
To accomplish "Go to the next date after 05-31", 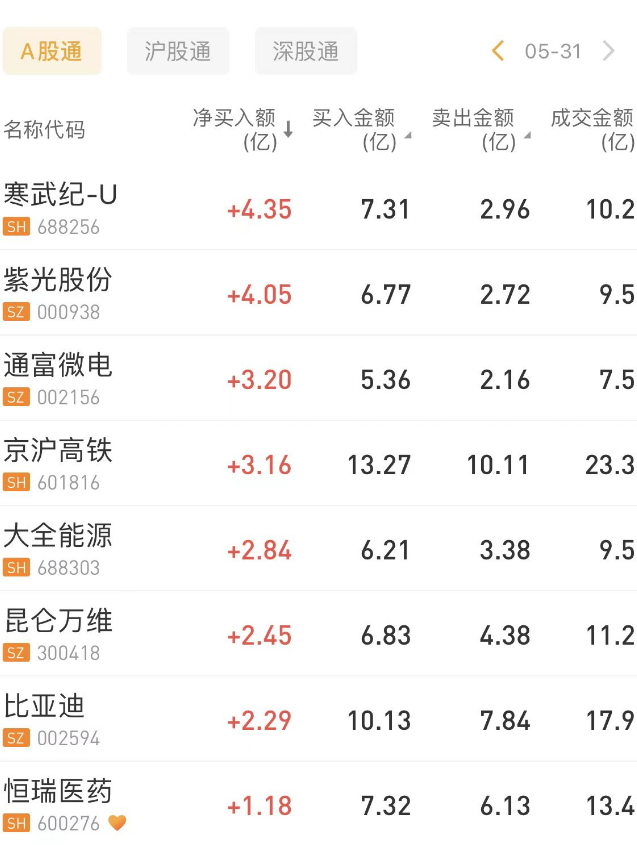I will pos(609,51).
